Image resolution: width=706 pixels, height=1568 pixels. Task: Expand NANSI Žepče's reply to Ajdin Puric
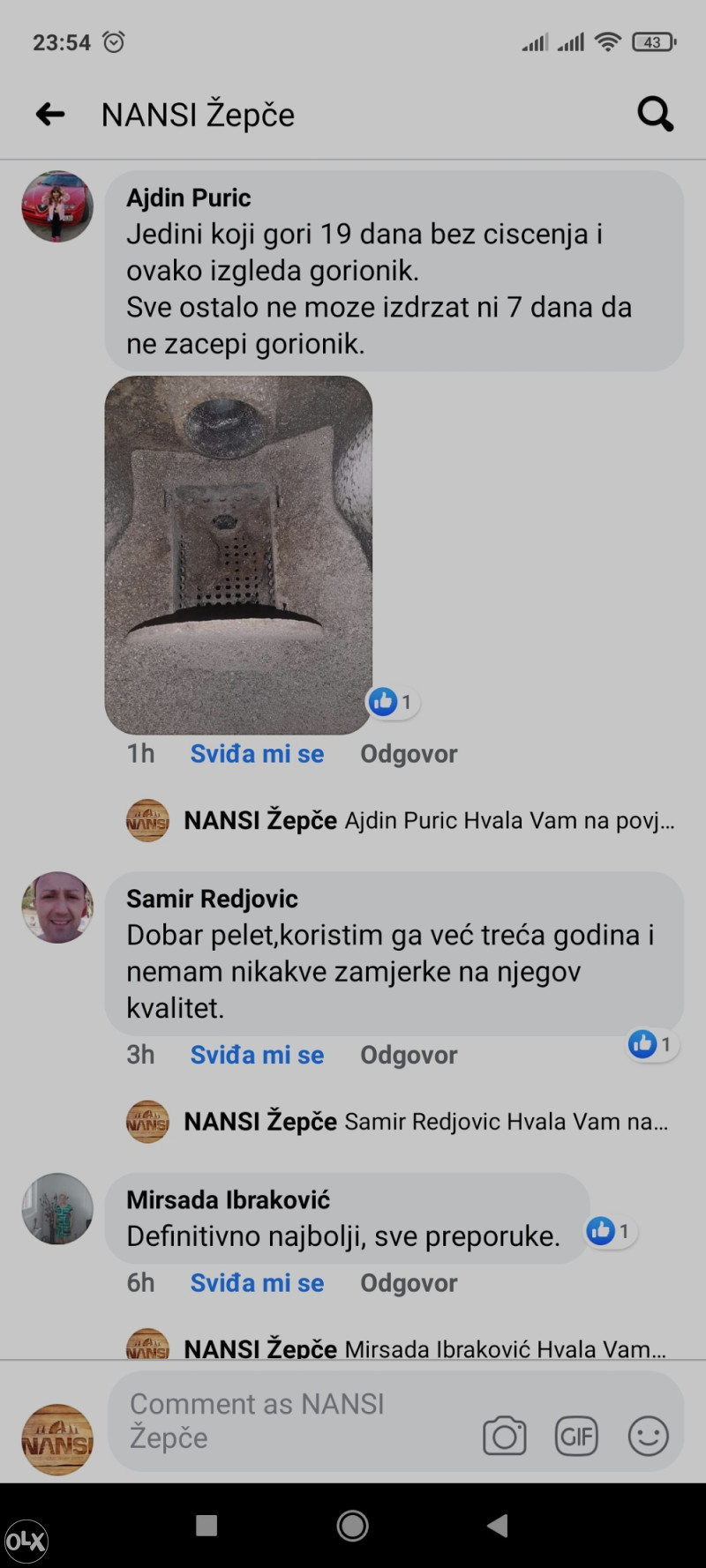tap(428, 821)
